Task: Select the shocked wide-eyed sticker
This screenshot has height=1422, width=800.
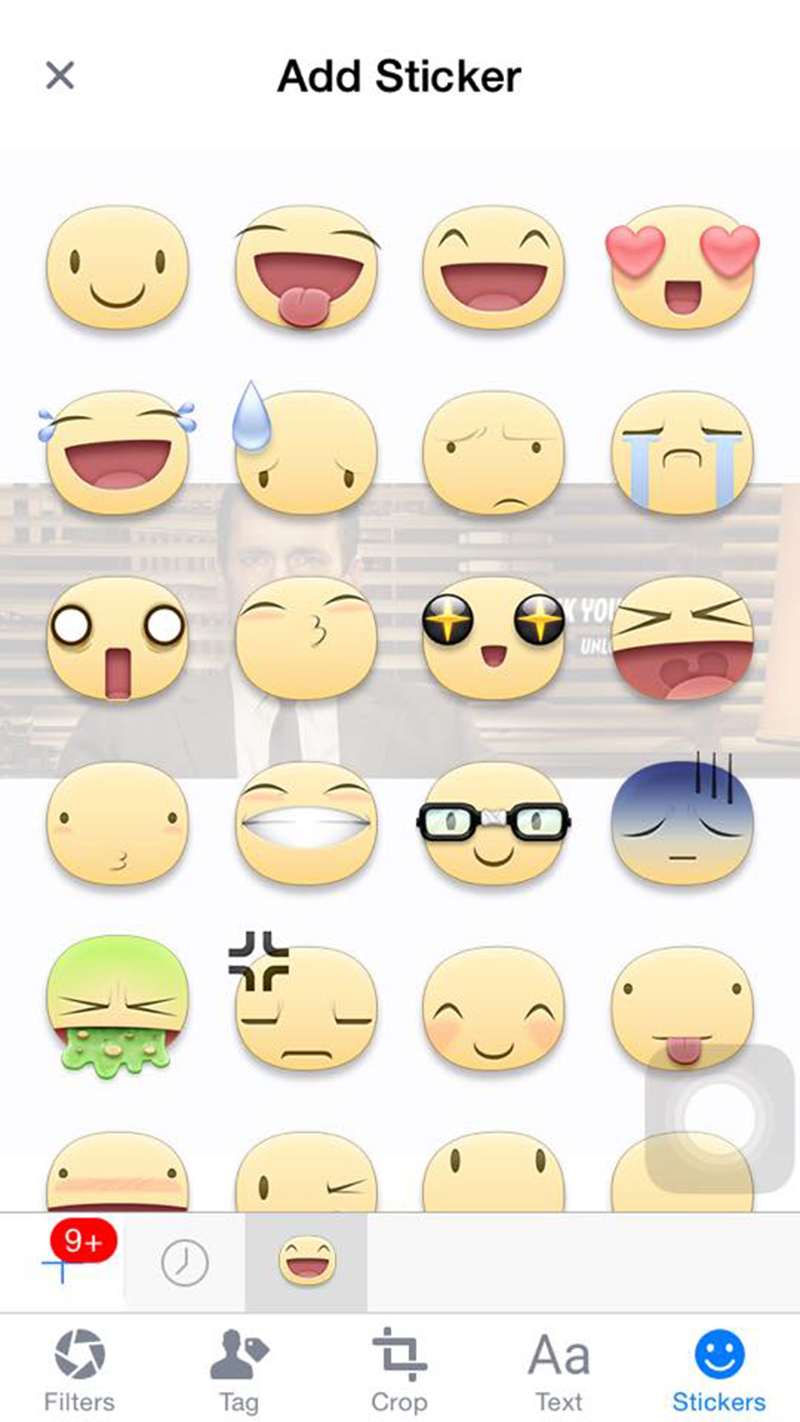Action: (x=117, y=638)
